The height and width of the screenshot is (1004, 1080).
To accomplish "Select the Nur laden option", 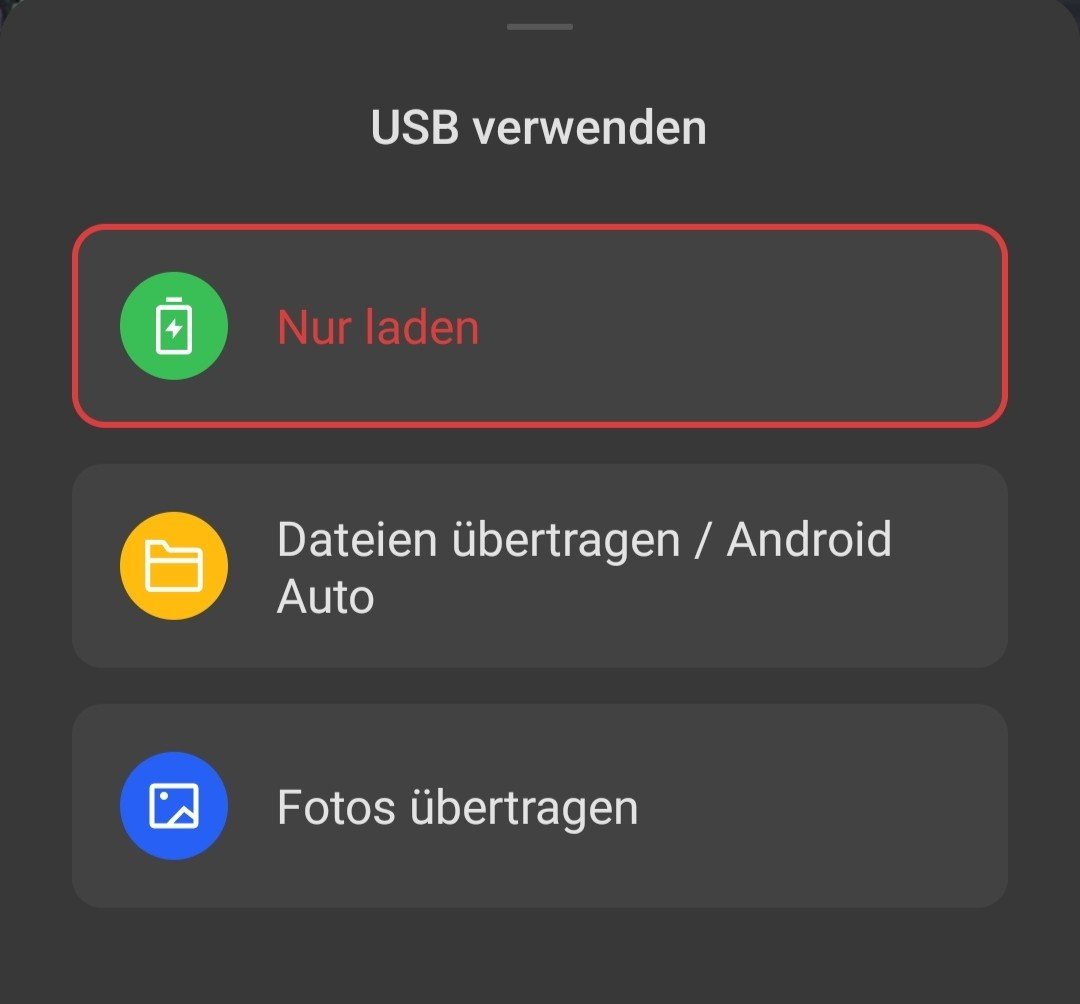I will [540, 326].
